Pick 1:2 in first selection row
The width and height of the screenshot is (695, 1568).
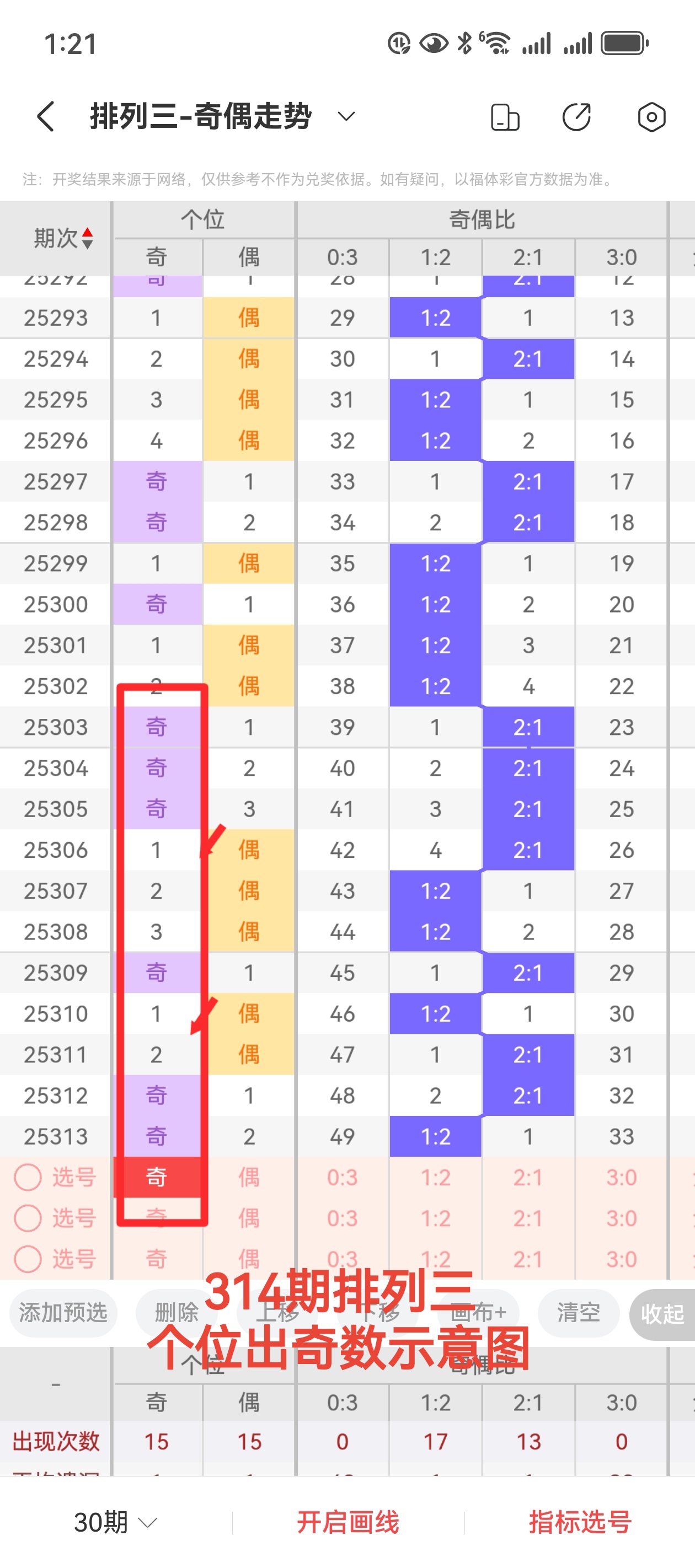tap(436, 1177)
